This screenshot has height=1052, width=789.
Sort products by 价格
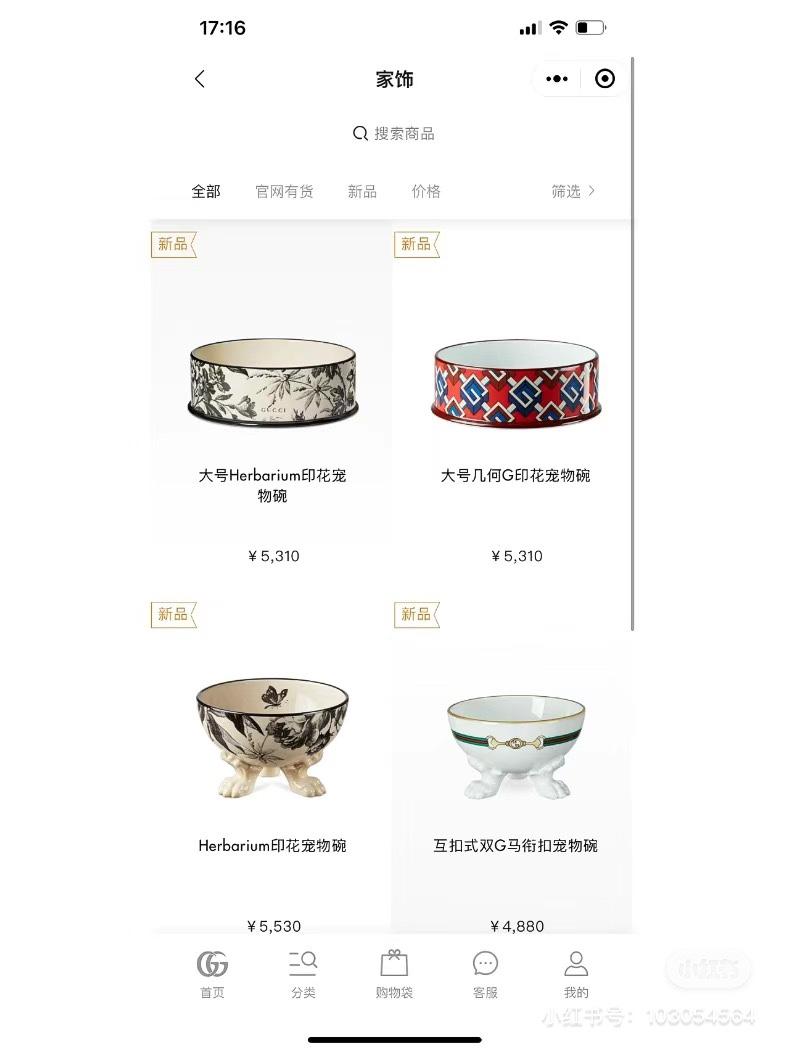coord(426,191)
